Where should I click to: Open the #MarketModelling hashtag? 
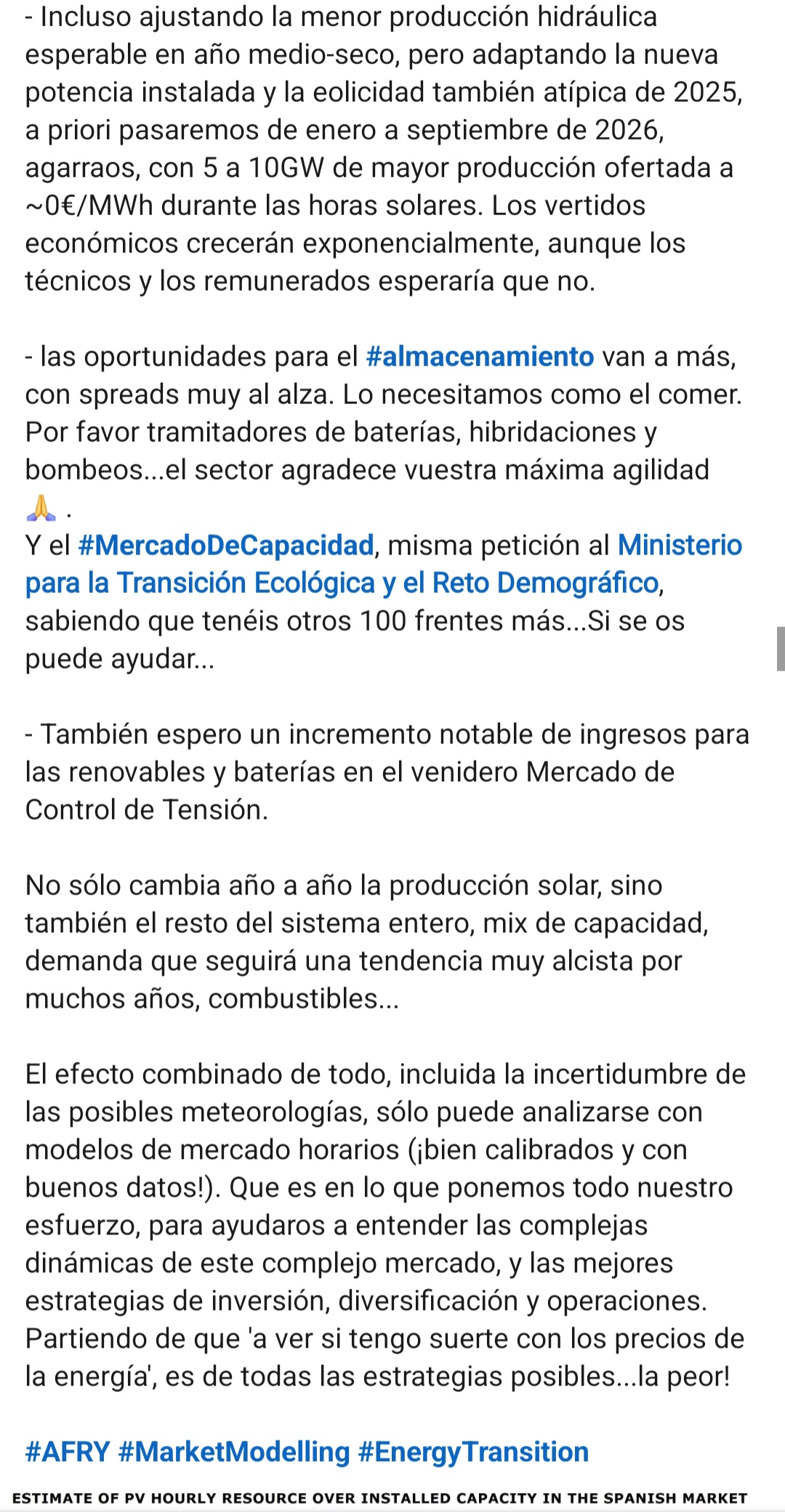[234, 1452]
